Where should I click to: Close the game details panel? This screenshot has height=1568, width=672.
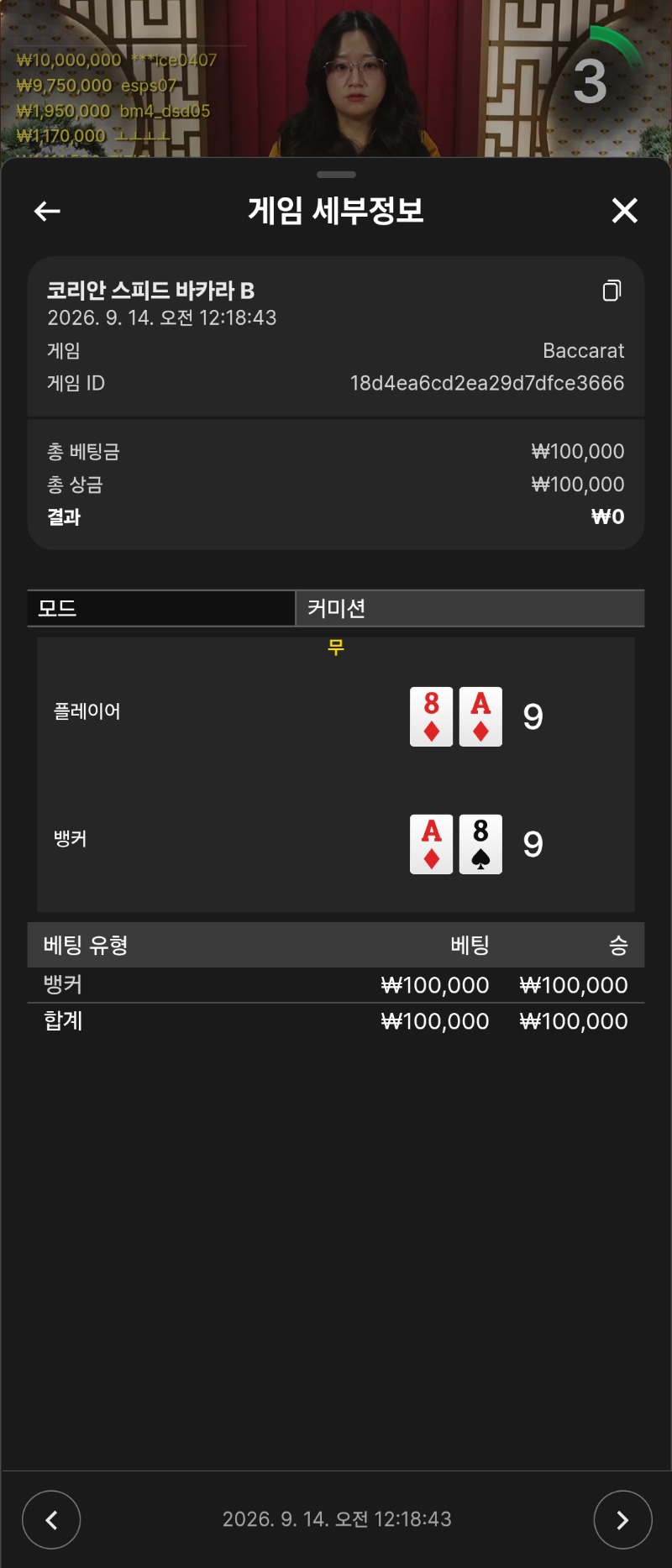tap(624, 211)
